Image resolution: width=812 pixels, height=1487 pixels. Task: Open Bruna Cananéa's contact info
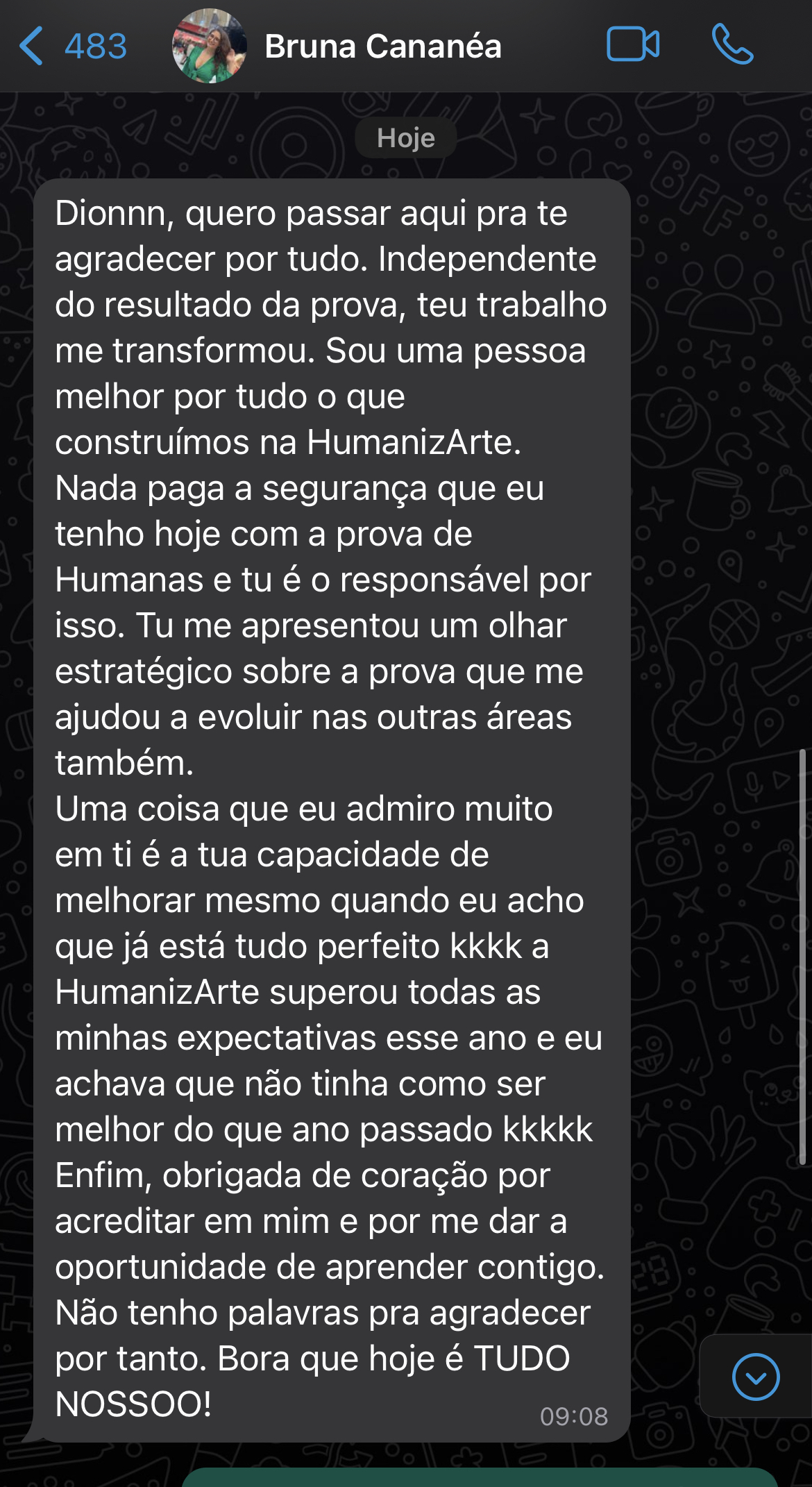(382, 47)
